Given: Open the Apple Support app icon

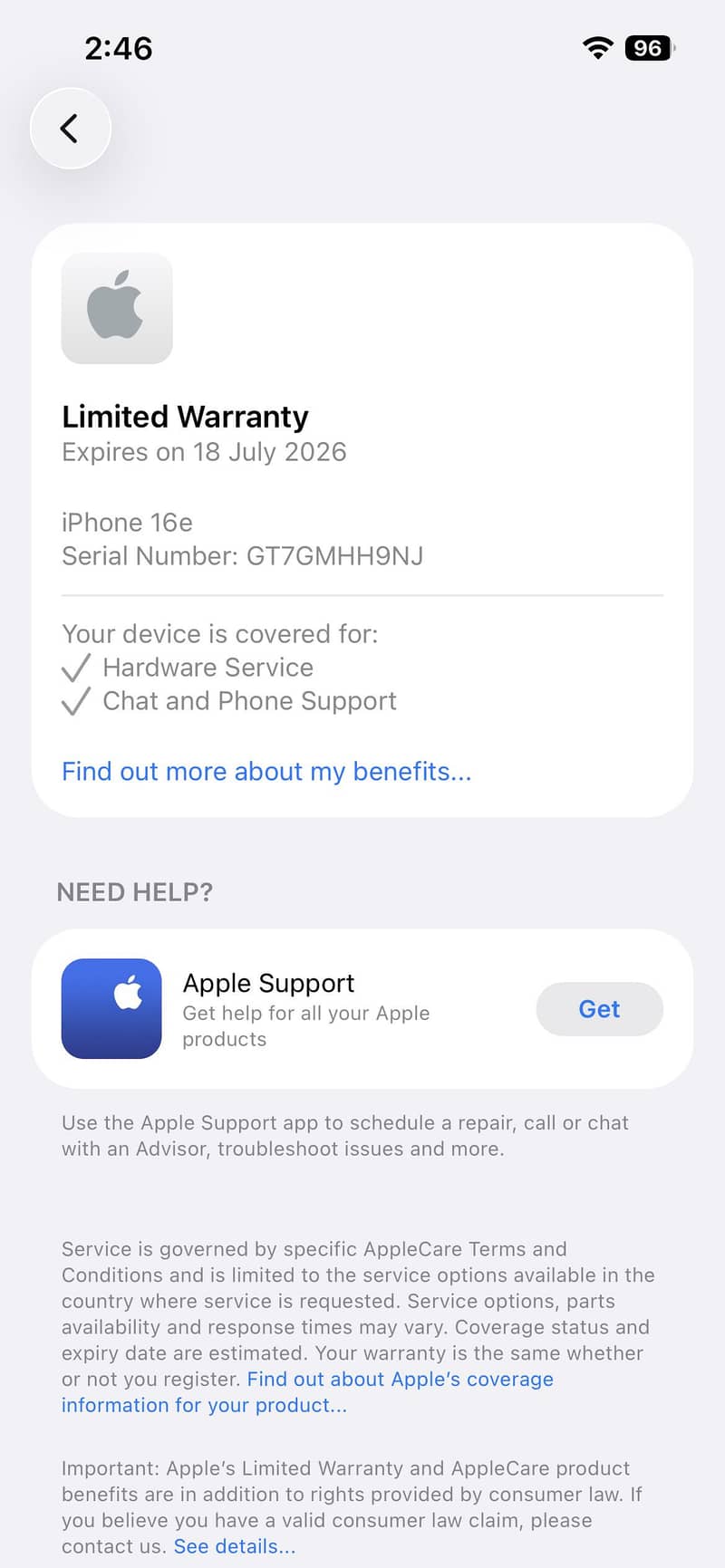Looking at the screenshot, I should (x=111, y=1008).
